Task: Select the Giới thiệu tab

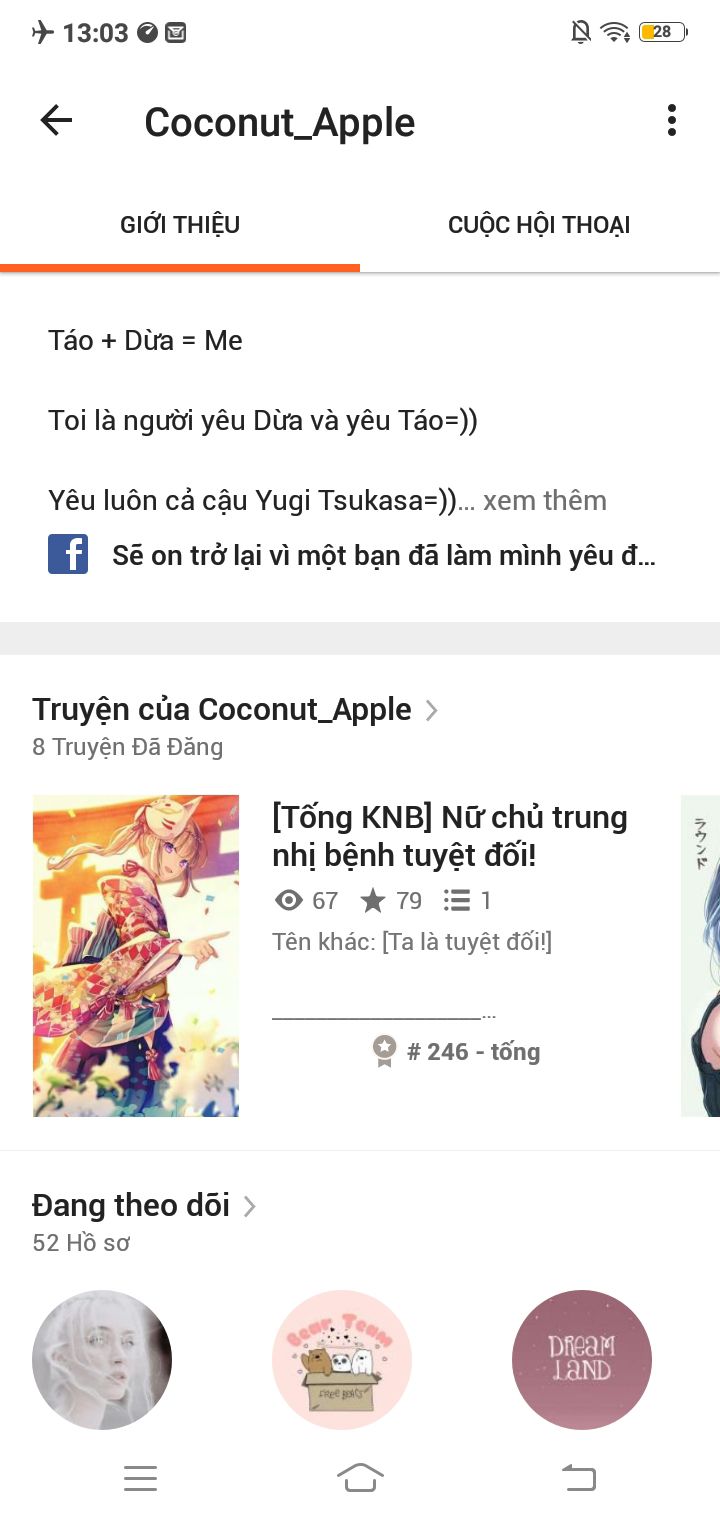Action: (x=180, y=225)
